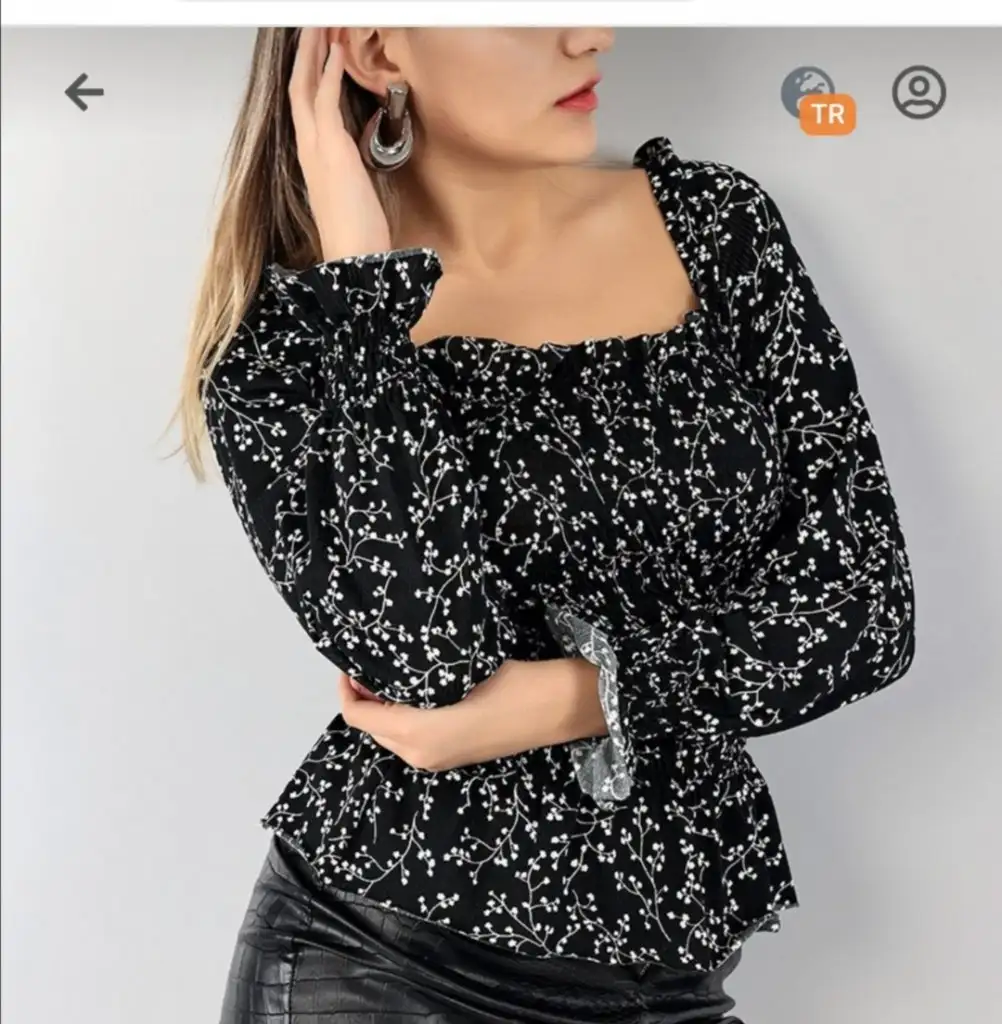The height and width of the screenshot is (1024, 1002).
Task: Open the user profile icon
Action: pyautogui.click(x=918, y=93)
